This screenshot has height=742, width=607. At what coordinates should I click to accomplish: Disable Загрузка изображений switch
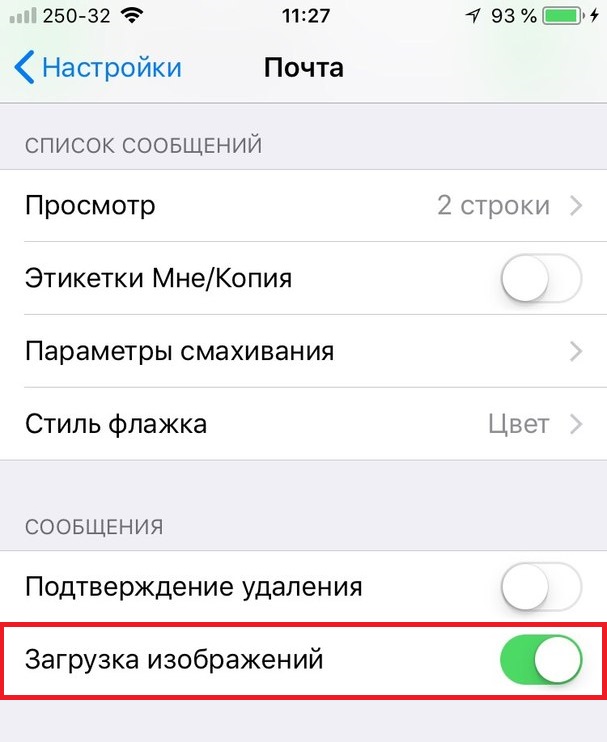pos(541,659)
